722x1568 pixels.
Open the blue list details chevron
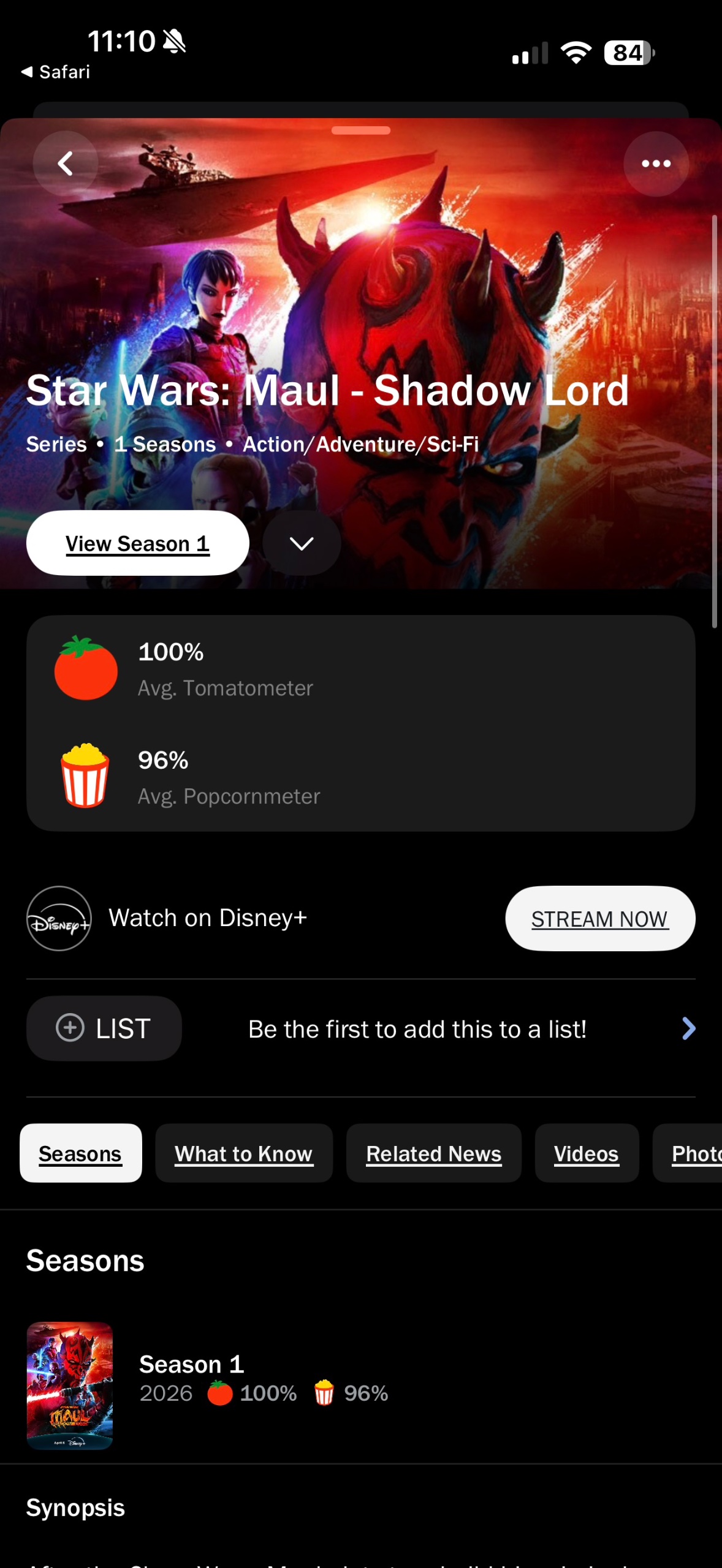[x=688, y=1028]
